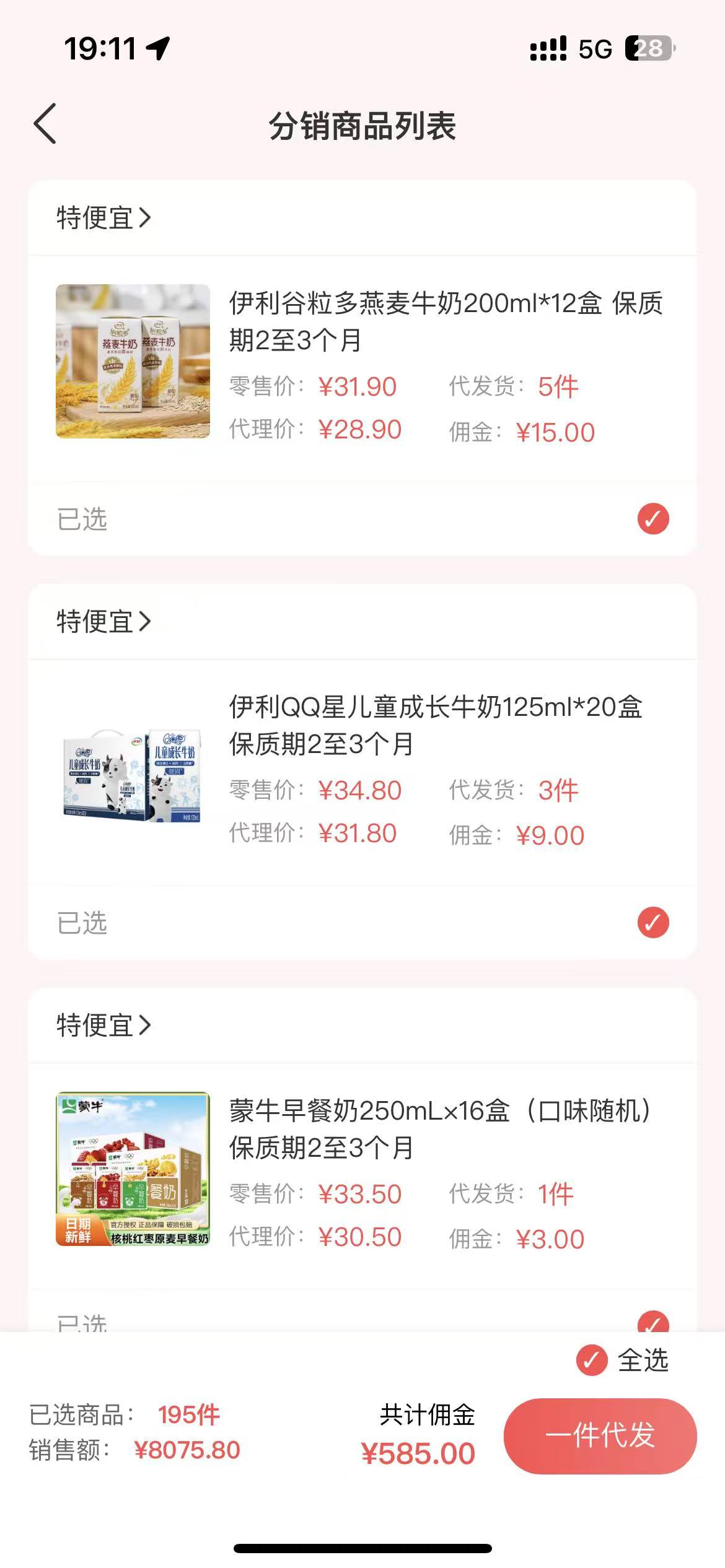This screenshot has width=725, height=1568.
Task: Tap the back arrow to leave product list
Action: pos(43,124)
